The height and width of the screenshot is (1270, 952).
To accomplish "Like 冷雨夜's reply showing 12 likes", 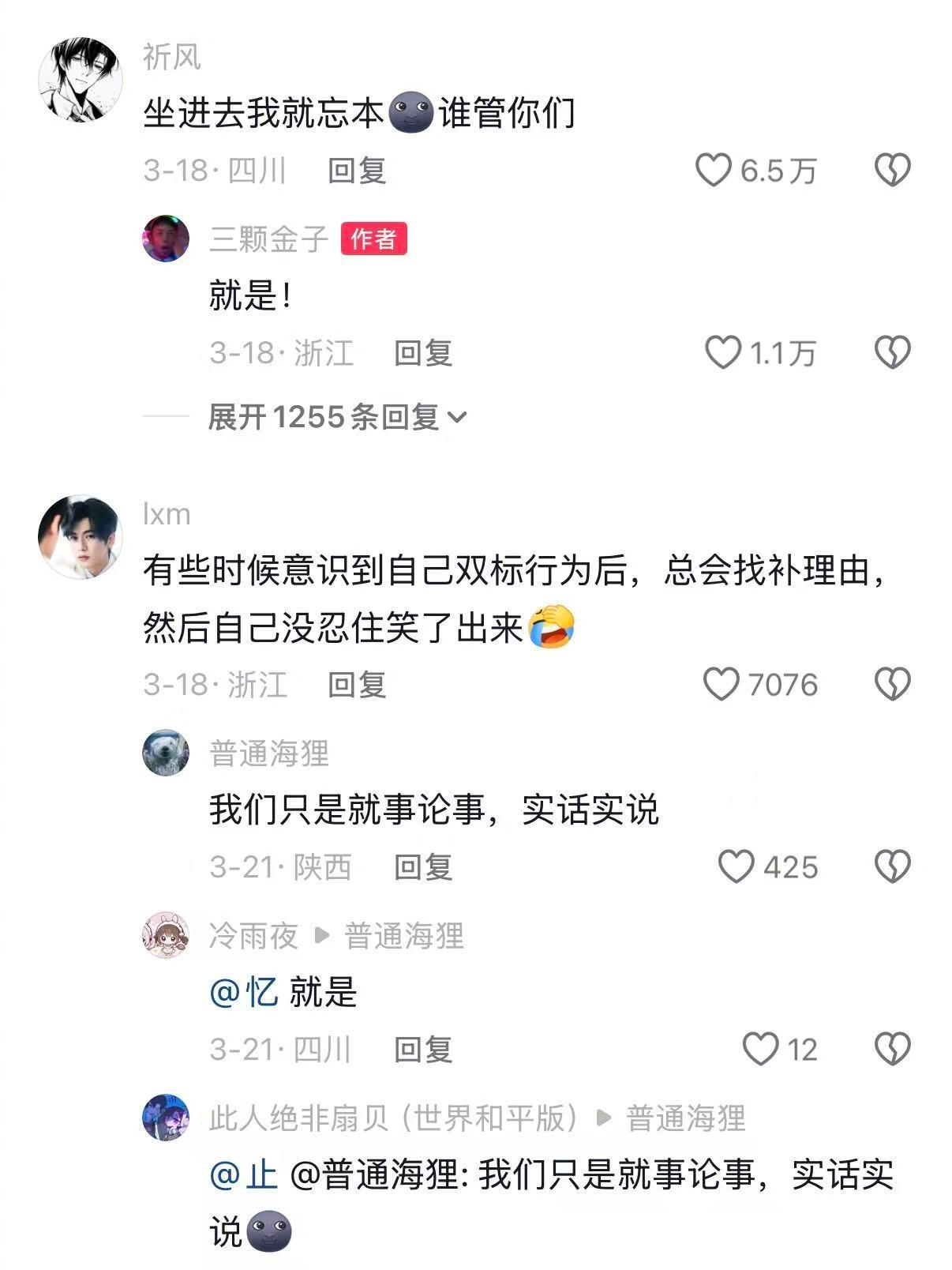I will 760,1046.
